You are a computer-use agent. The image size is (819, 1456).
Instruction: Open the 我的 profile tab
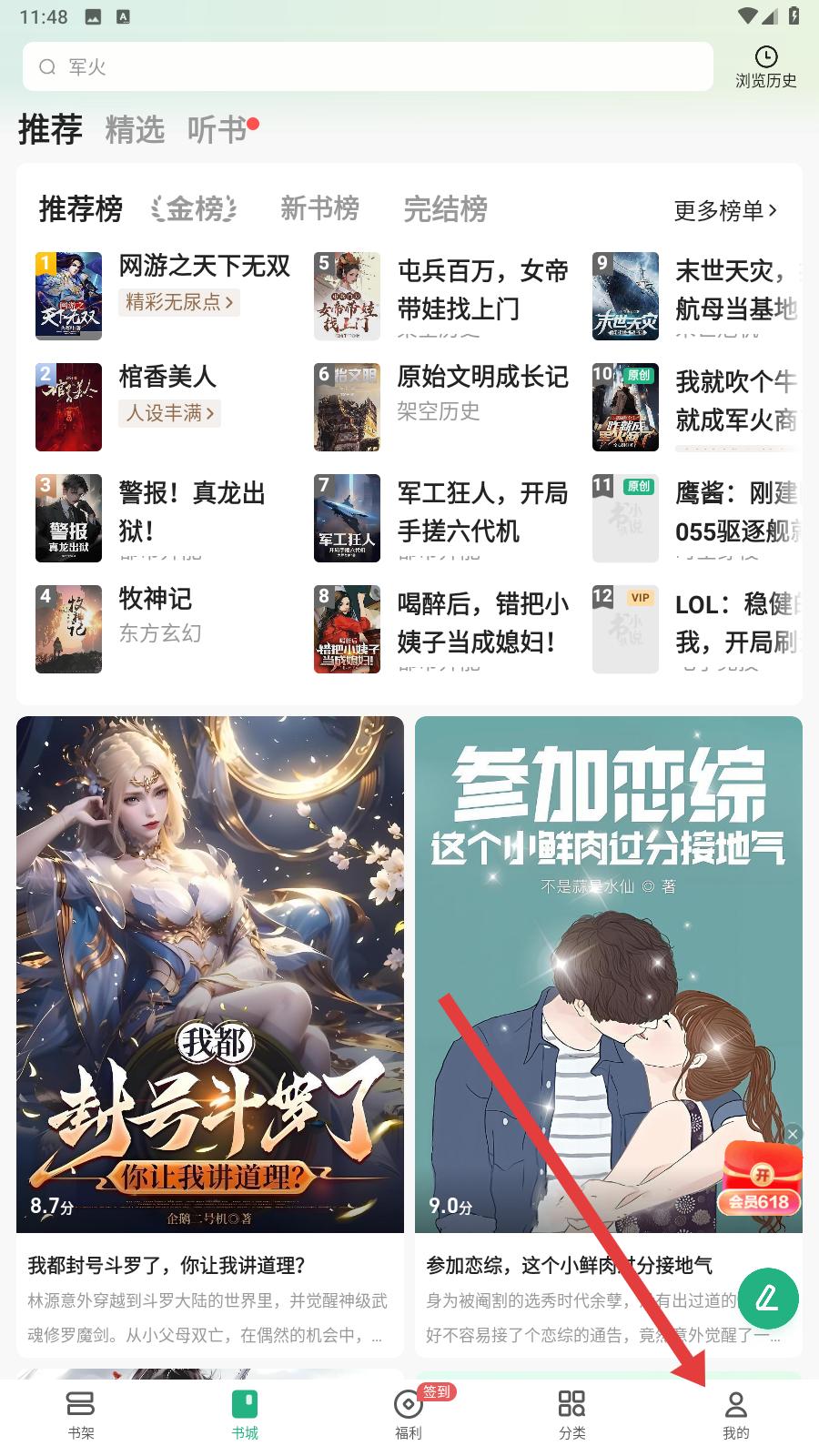point(735,1413)
